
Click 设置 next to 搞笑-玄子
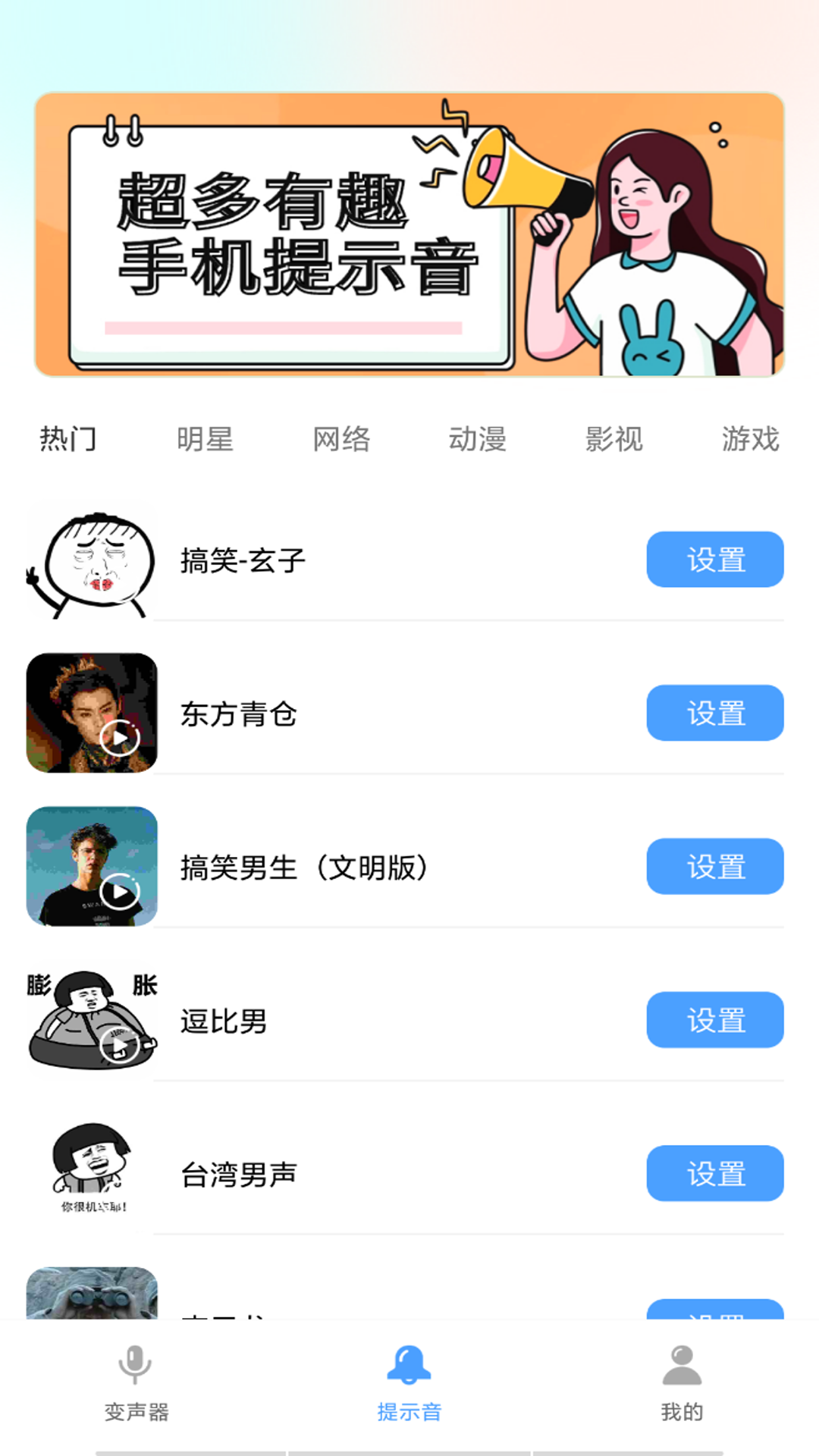pos(714,560)
